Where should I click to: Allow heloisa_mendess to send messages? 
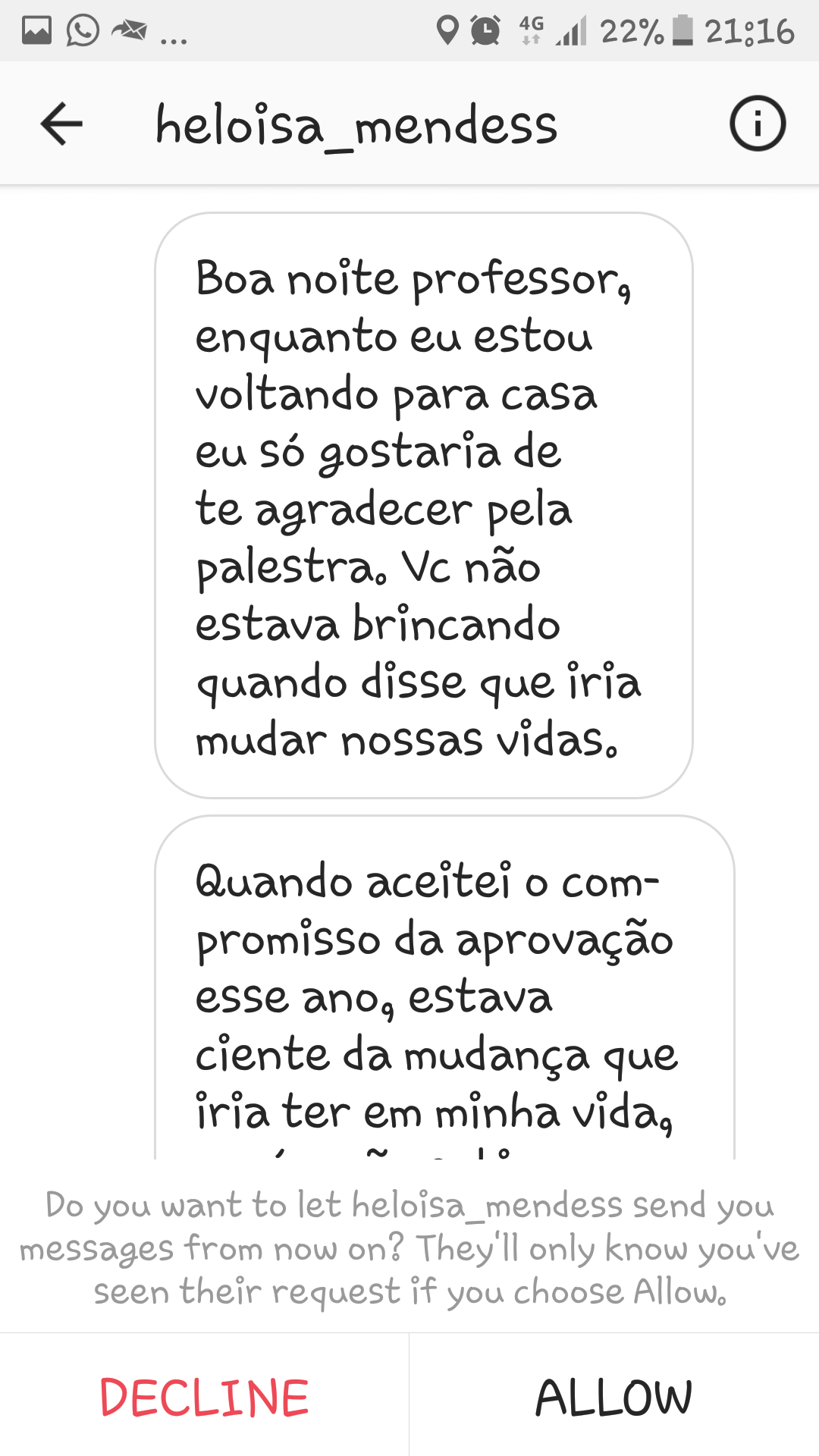pos(614,1396)
